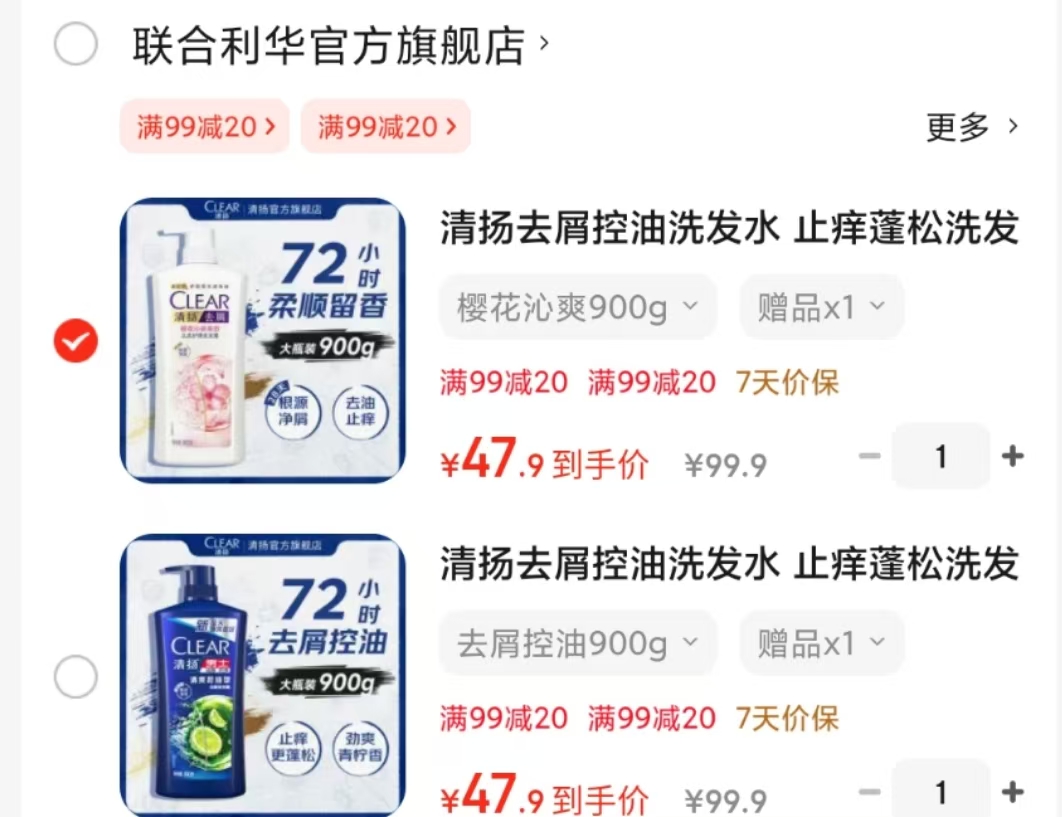Tap the first 满99减20 coupon chip

(x=205, y=127)
